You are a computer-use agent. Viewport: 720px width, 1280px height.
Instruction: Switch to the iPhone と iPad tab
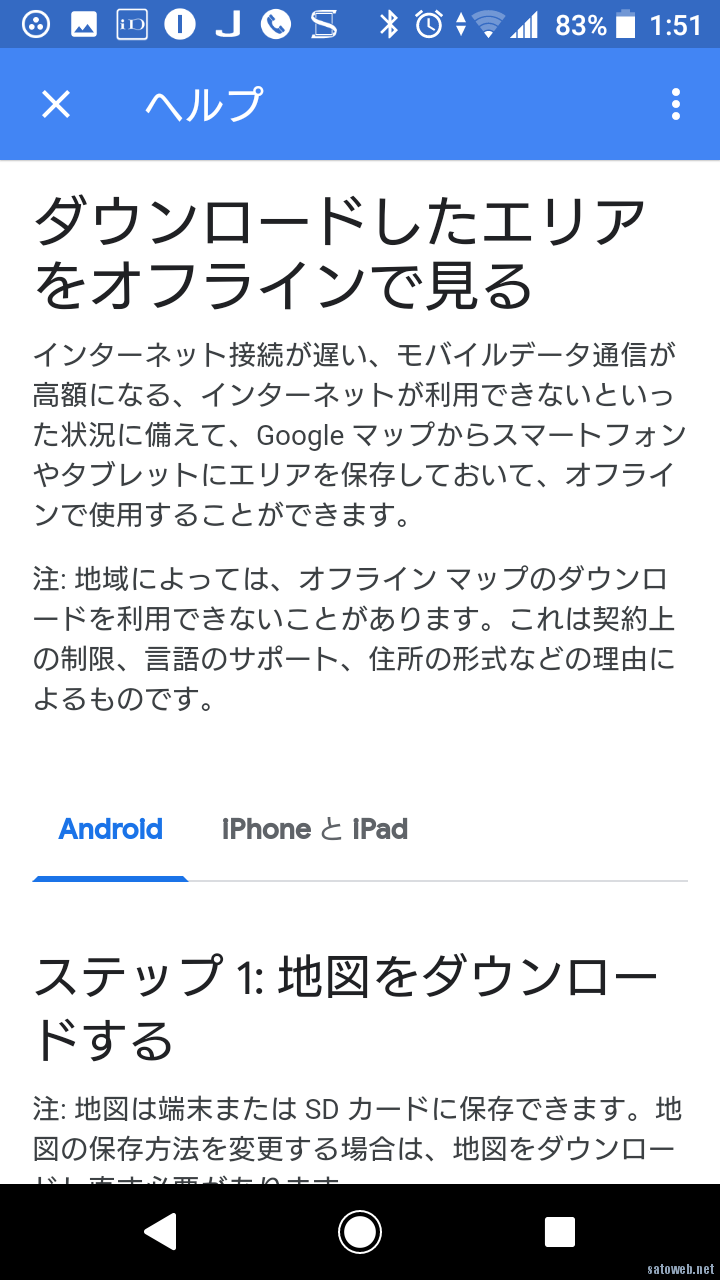point(315,829)
